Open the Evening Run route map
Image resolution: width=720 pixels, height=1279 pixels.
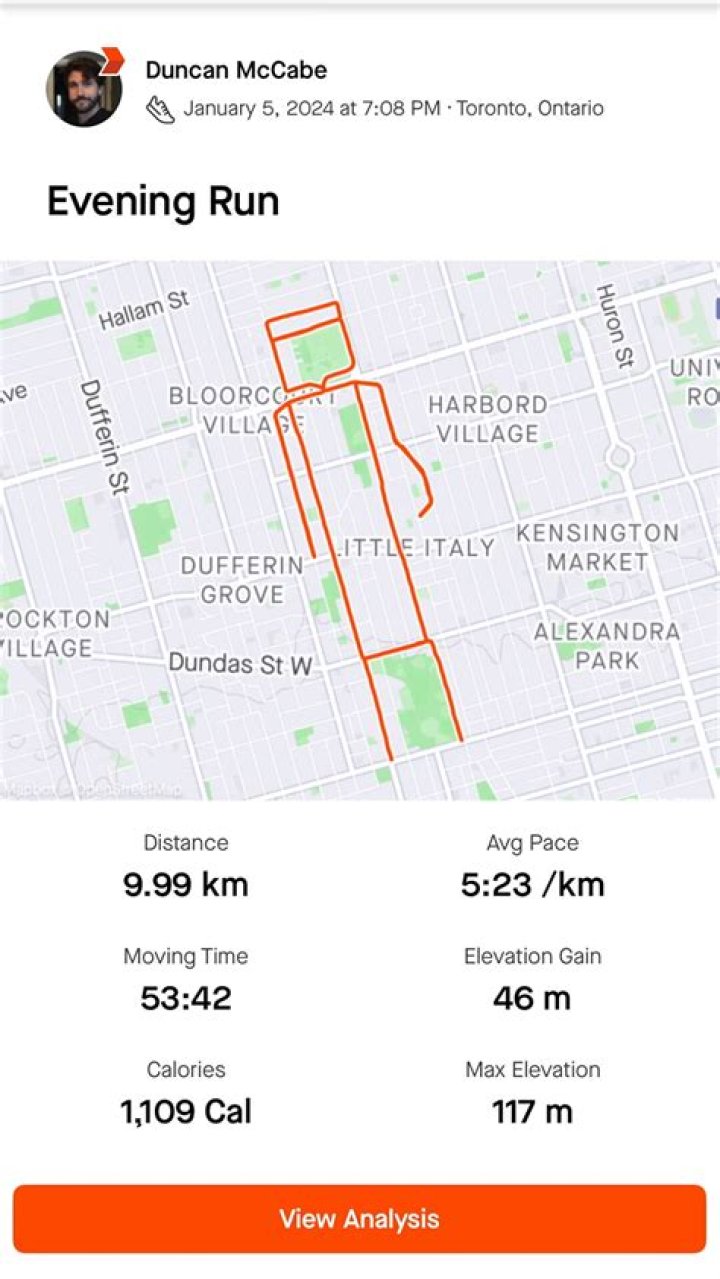360,530
